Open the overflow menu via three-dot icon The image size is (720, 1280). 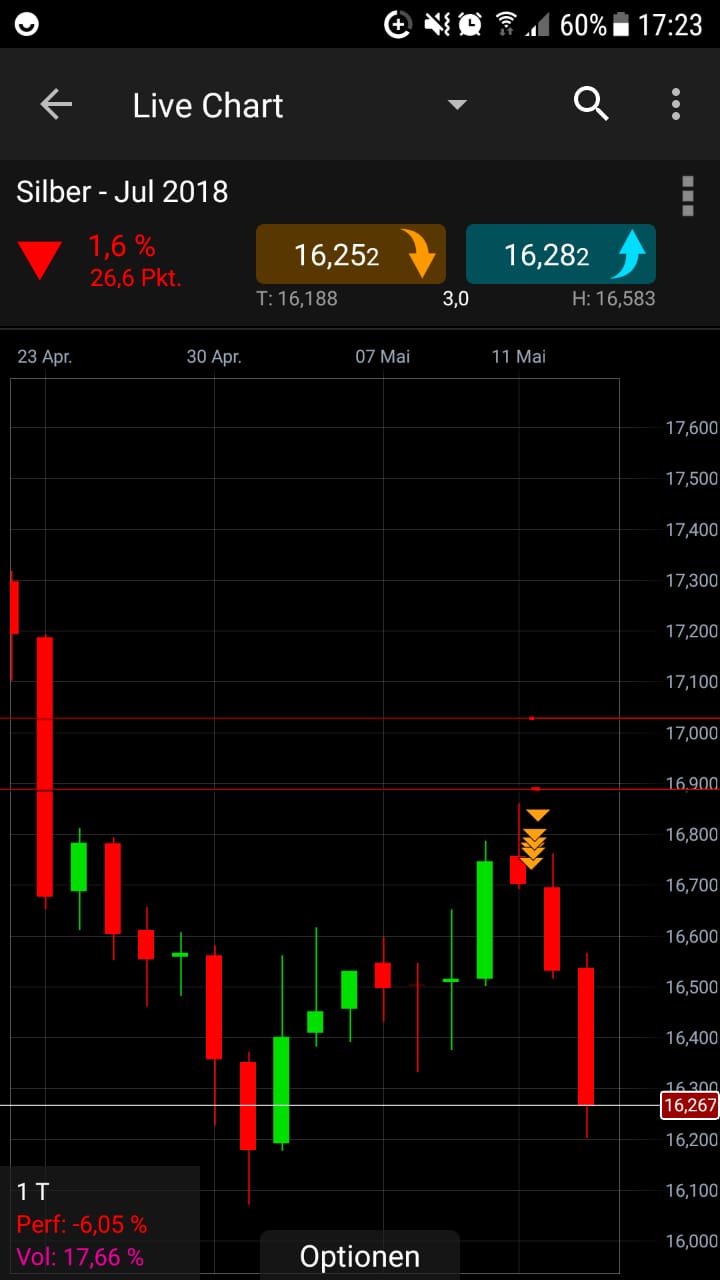pos(676,104)
